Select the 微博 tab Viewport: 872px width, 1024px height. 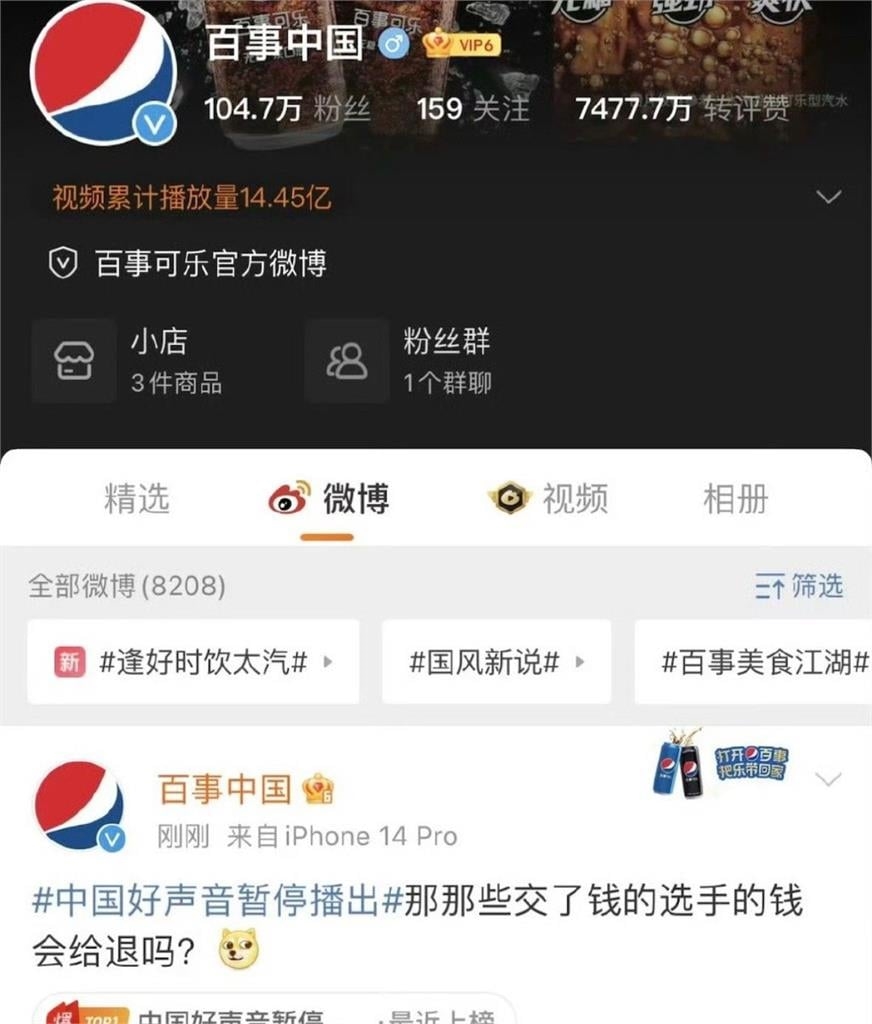click(329, 498)
